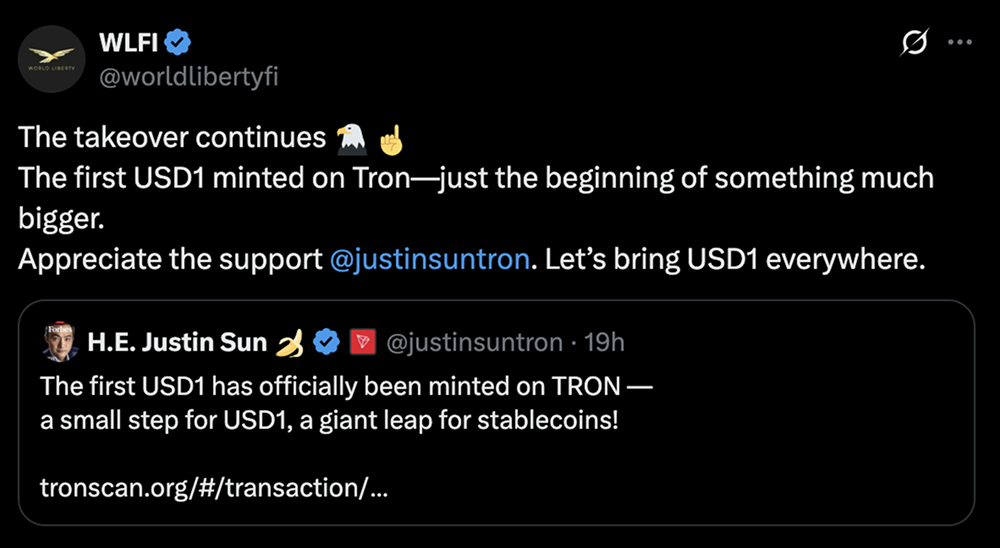Open the @worldlibertyfi handle profile
Viewport: 1000px width, 548px height.
(x=188, y=77)
